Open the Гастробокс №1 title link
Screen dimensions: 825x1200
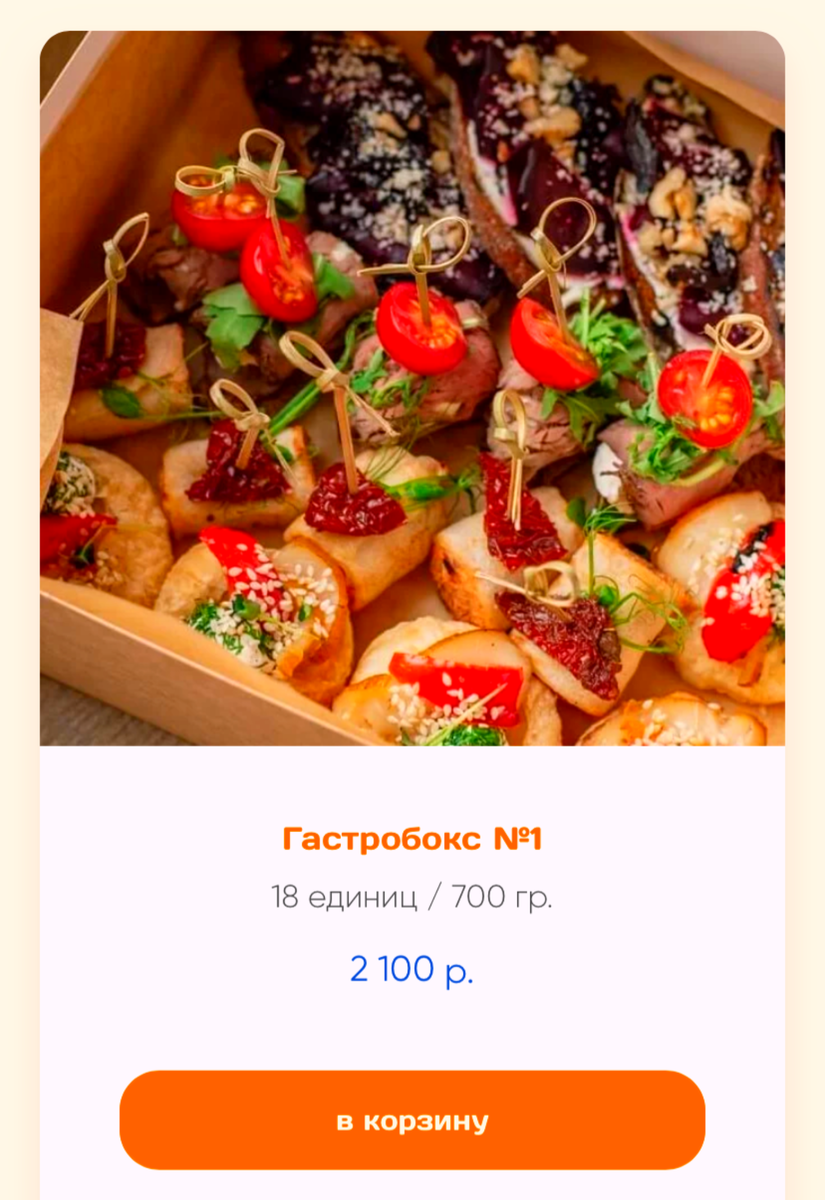pos(412,838)
